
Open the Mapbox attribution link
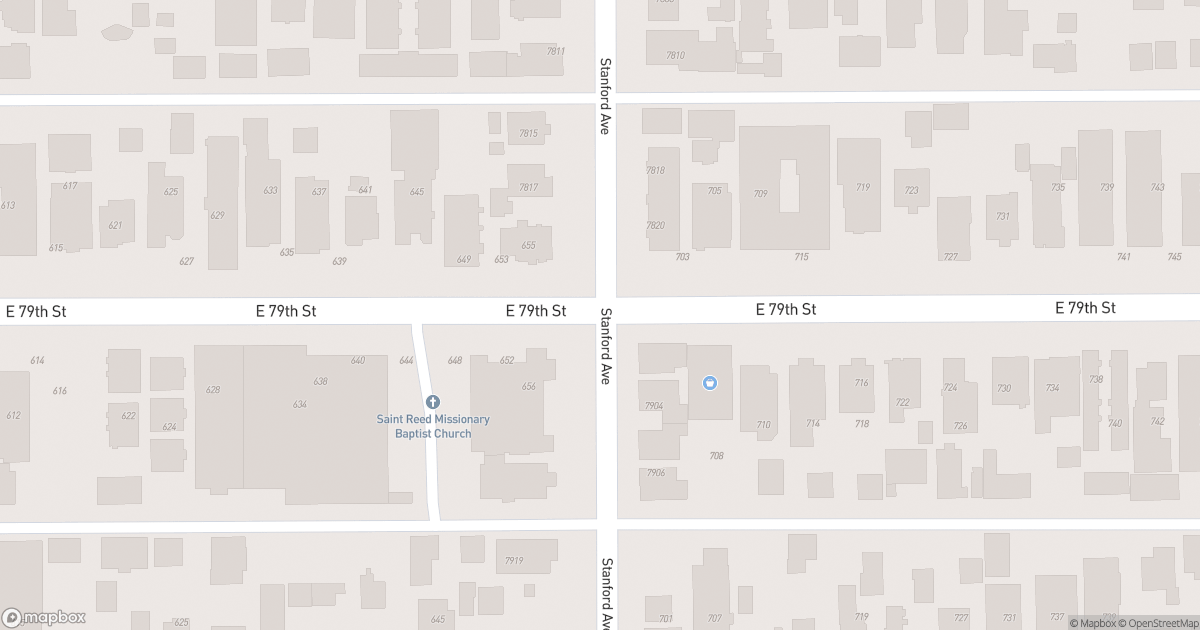tap(1095, 623)
